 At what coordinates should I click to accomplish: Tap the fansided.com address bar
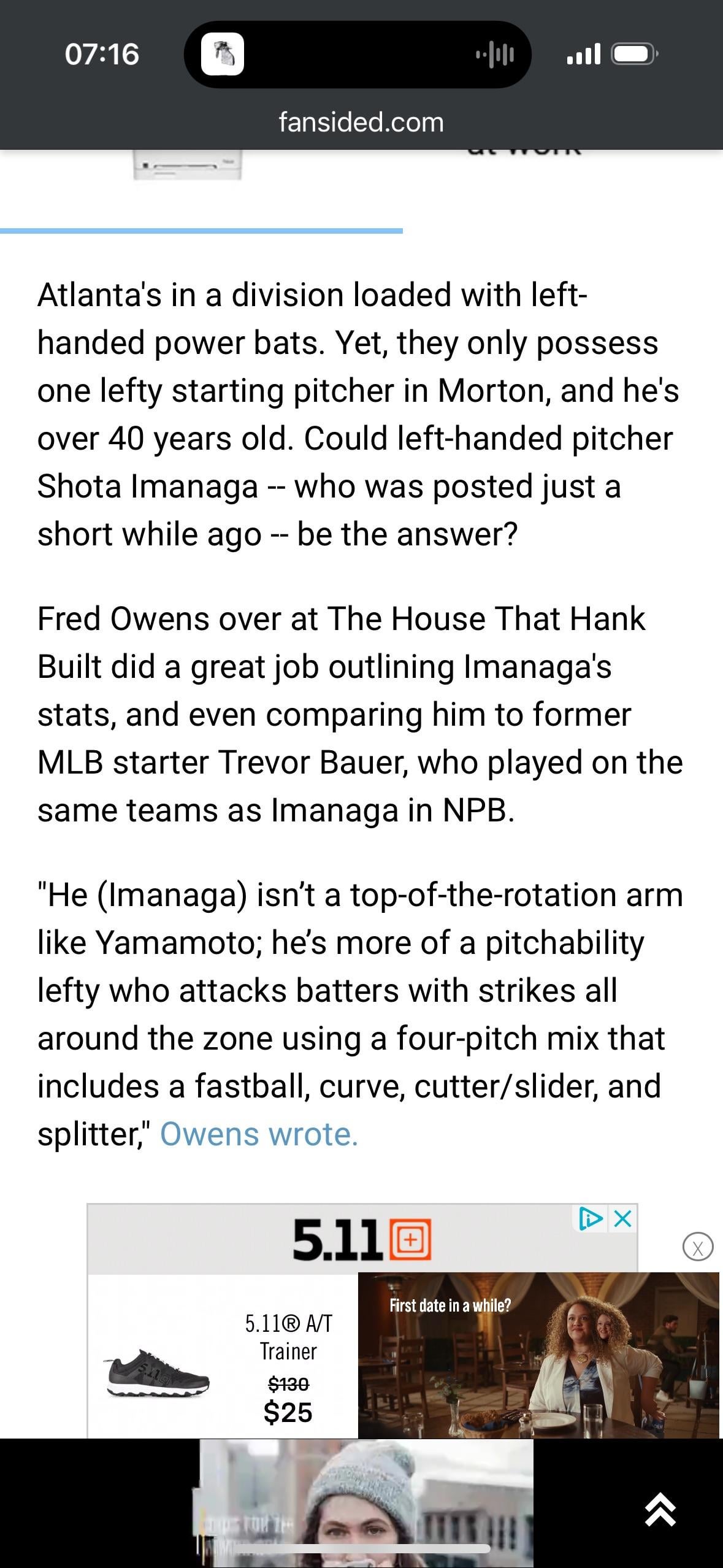coord(361,122)
